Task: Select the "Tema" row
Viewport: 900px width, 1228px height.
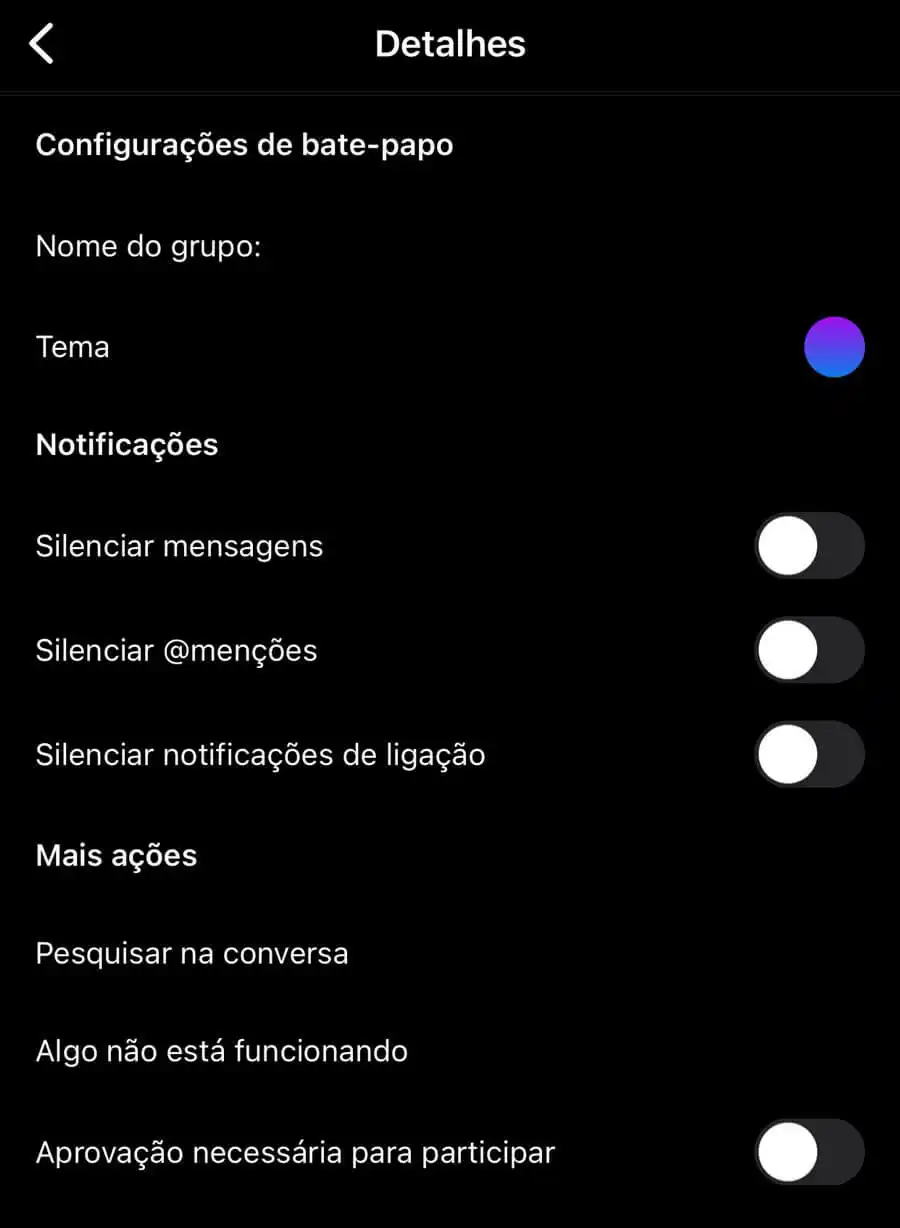Action: [x=72, y=347]
